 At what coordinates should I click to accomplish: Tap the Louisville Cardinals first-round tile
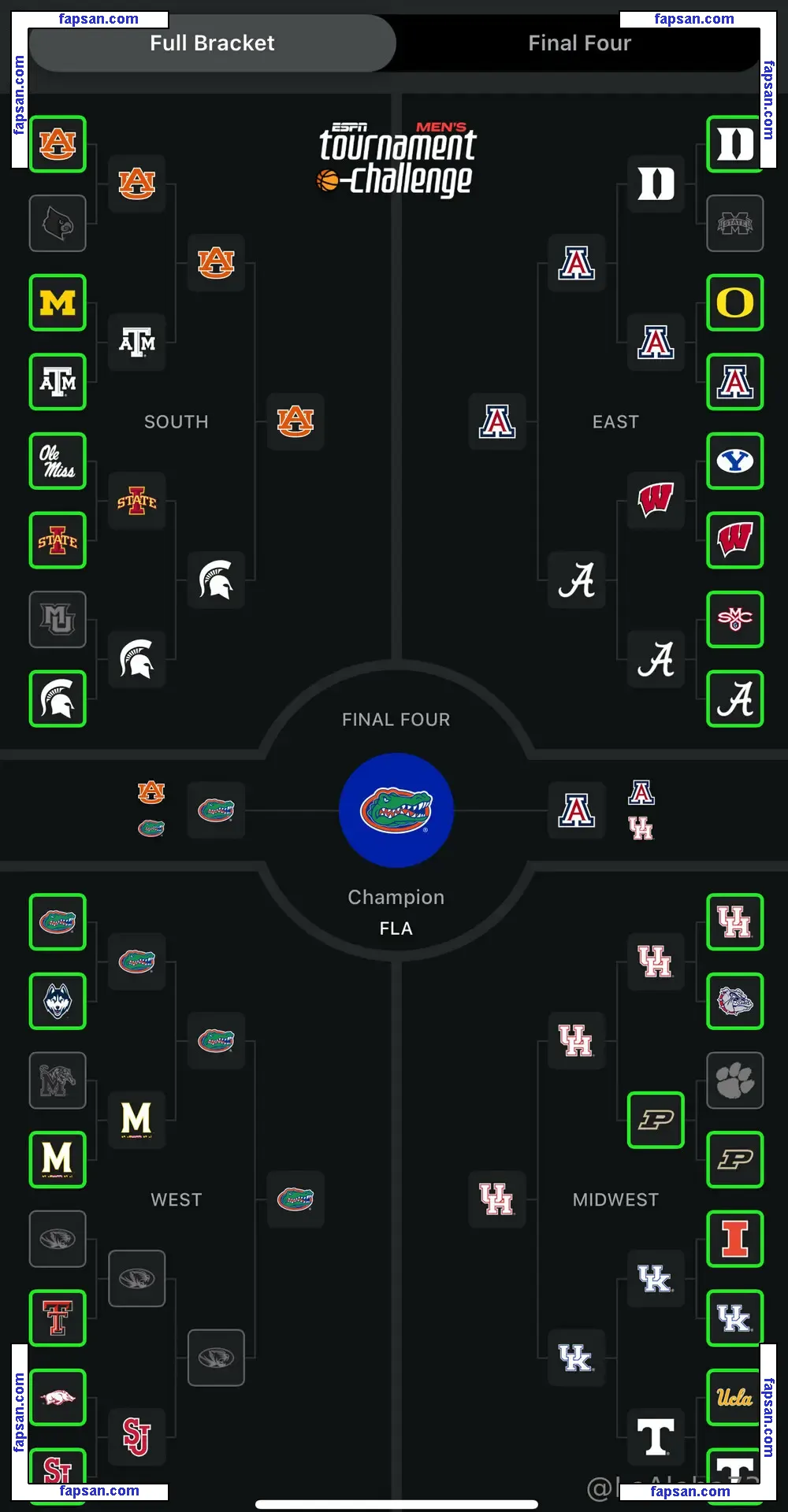click(x=58, y=224)
